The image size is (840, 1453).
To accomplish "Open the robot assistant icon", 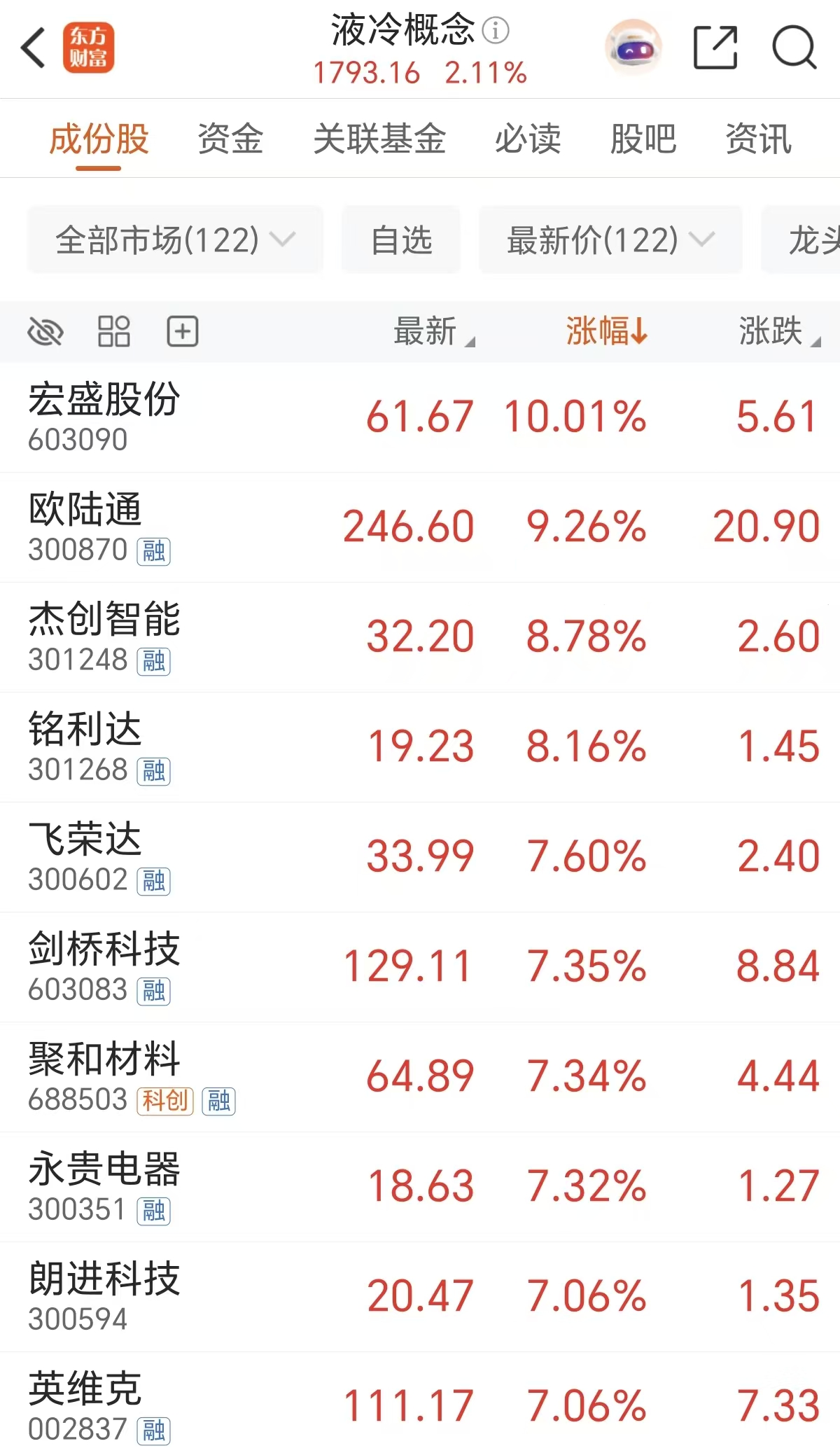I will point(633,48).
